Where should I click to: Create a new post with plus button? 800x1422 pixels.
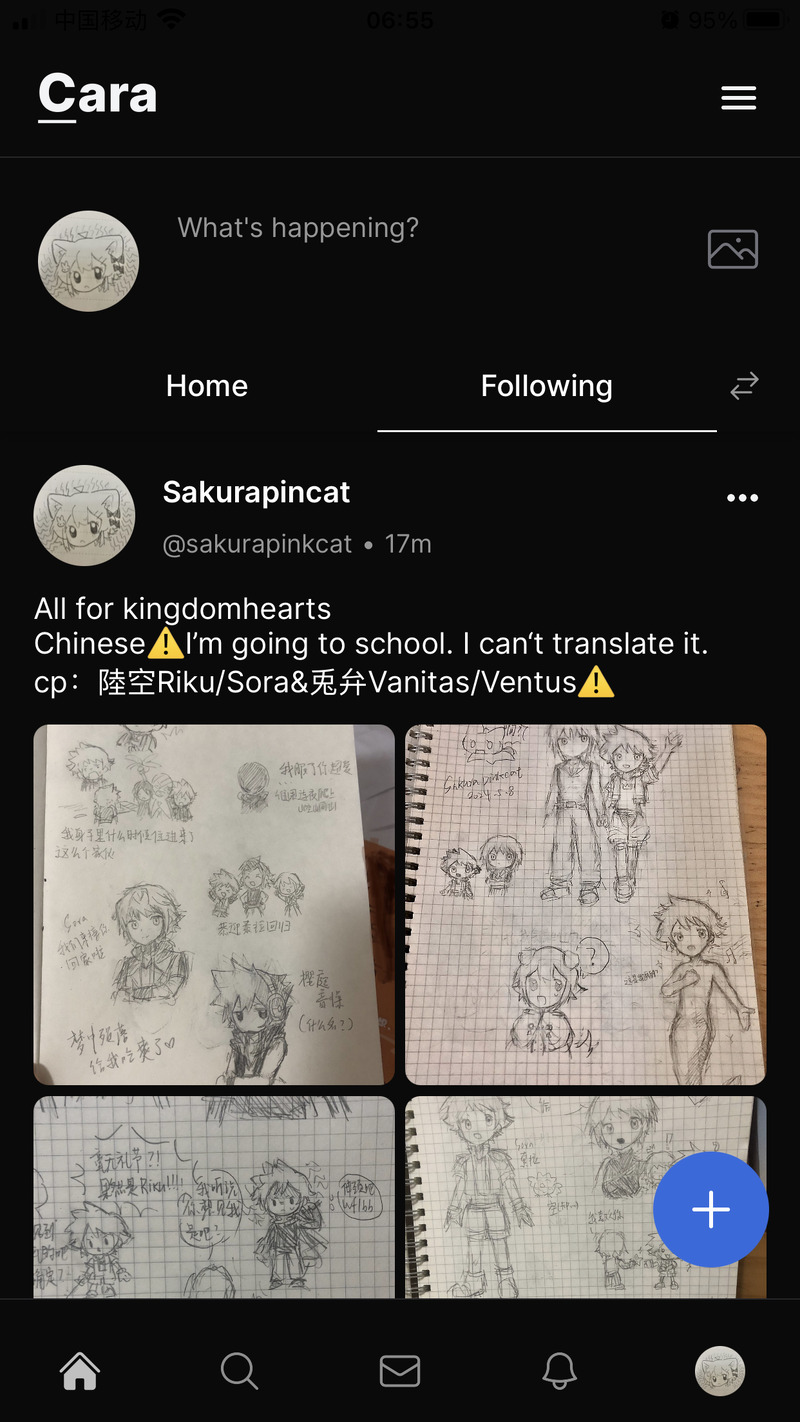pyautogui.click(x=710, y=1209)
